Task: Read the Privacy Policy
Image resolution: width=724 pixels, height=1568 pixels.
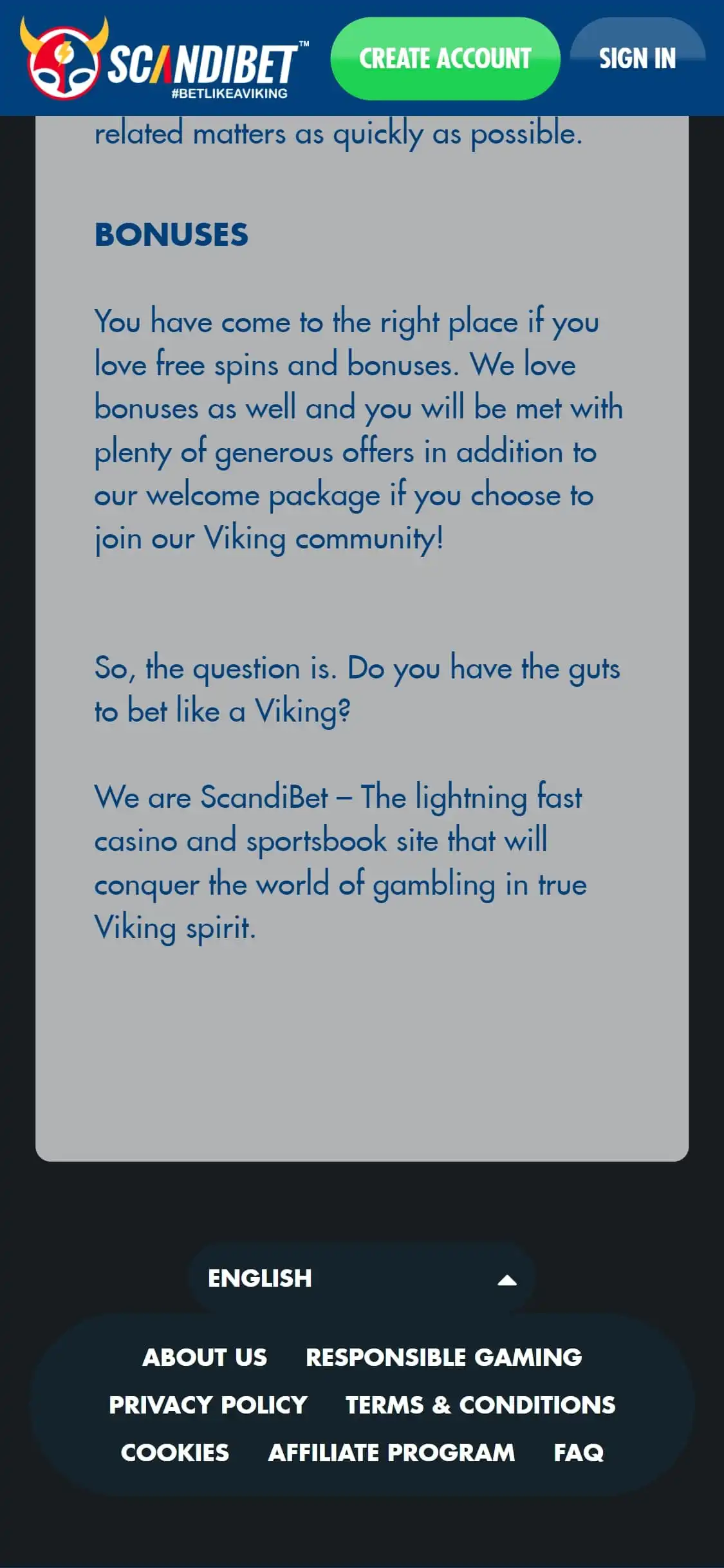Action: pyautogui.click(x=208, y=1405)
